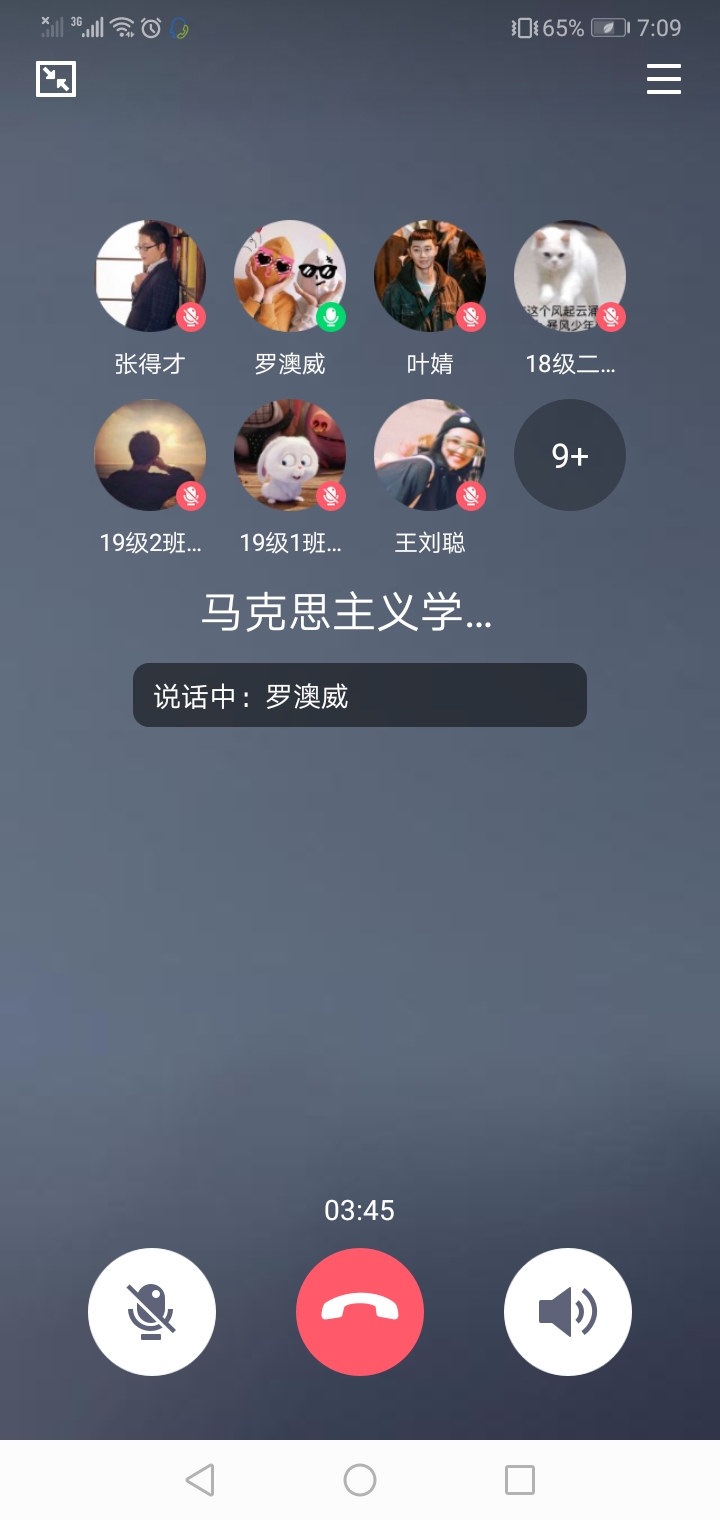Screen dimensions: 720x1520
Task: Open the hamburger menu
Action: pyautogui.click(x=664, y=79)
